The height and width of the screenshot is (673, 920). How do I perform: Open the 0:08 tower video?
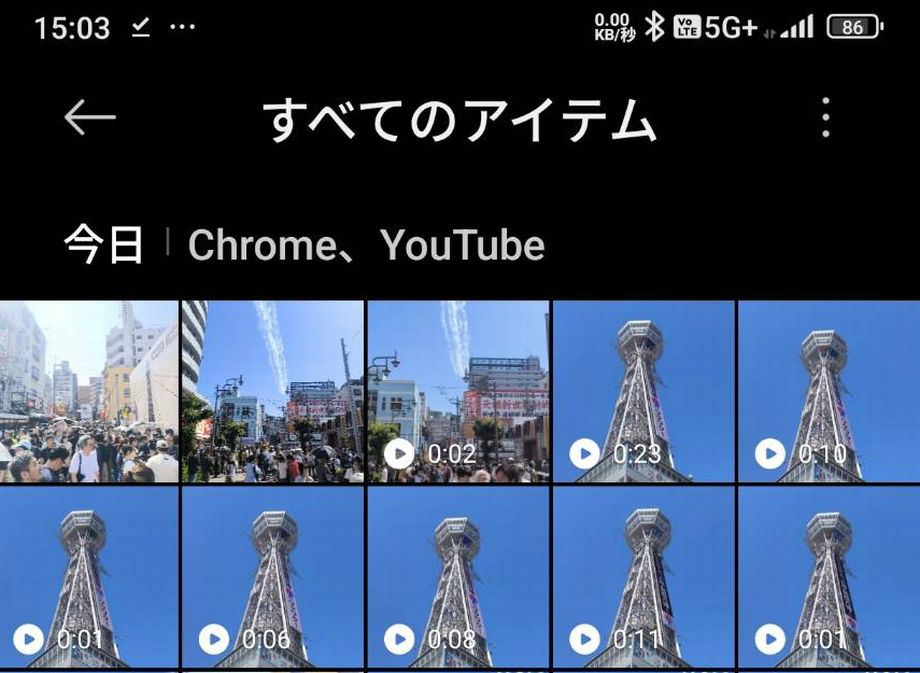point(458,577)
